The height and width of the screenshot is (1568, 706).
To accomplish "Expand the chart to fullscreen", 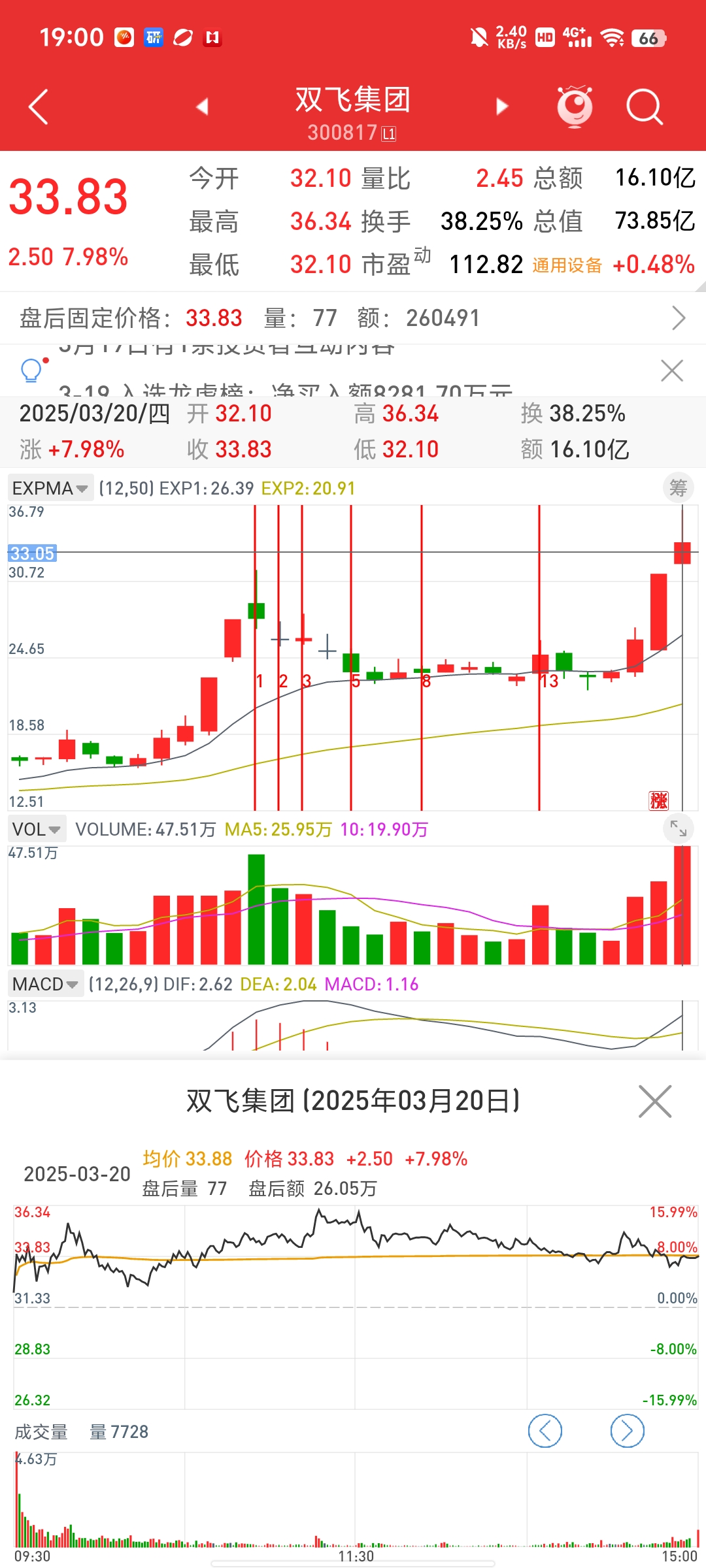I will pyautogui.click(x=678, y=829).
